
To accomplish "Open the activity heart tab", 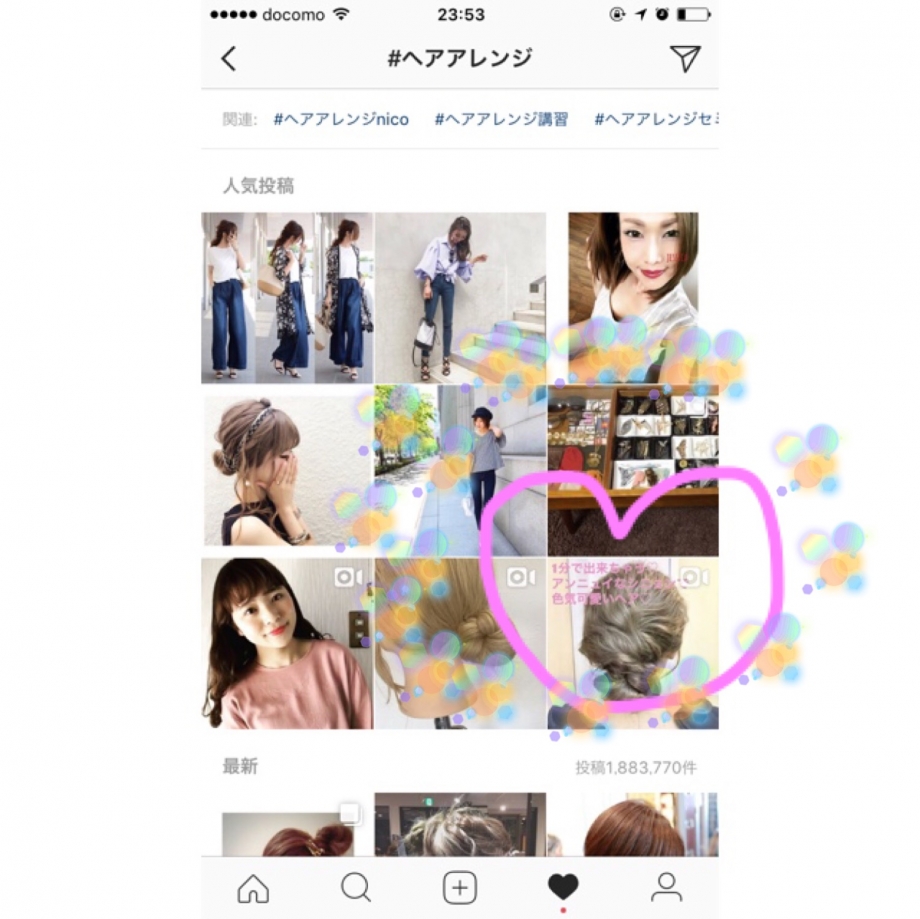I will [563, 887].
